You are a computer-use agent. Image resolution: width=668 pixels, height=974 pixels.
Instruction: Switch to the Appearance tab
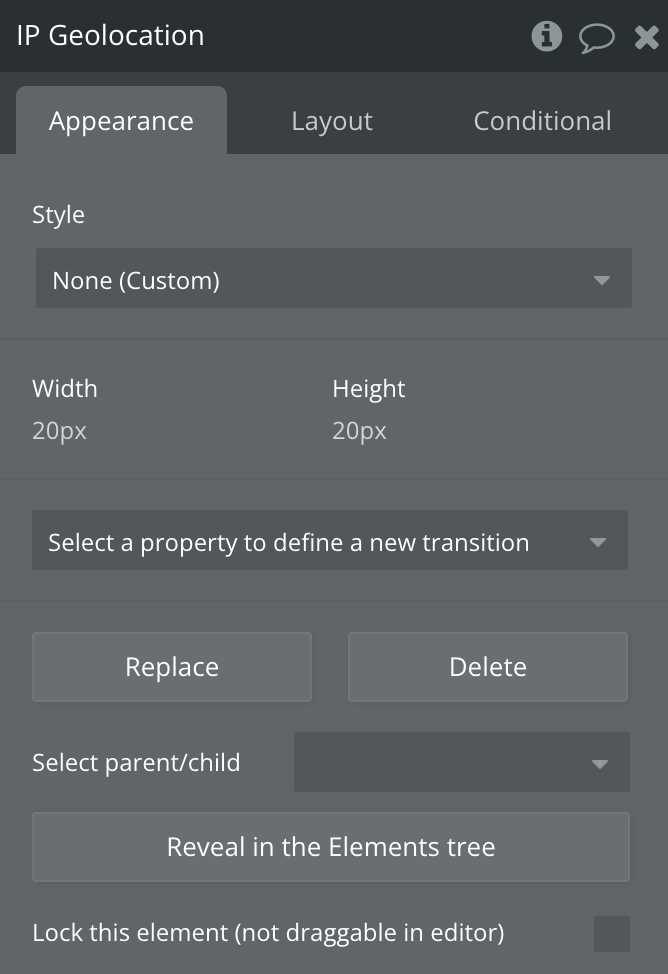click(121, 121)
